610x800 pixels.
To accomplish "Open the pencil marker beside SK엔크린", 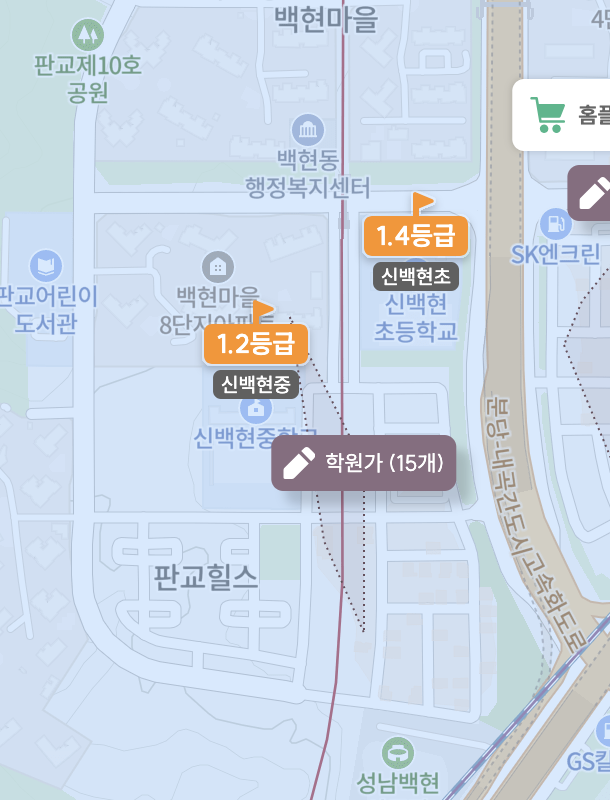I will tap(592, 192).
